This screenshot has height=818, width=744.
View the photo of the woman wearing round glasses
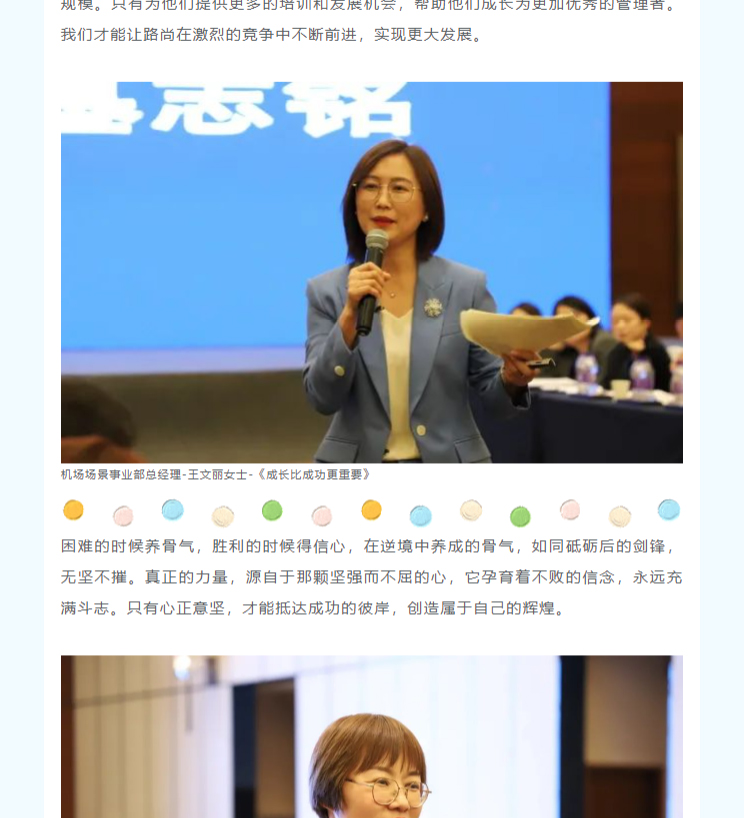[372, 737]
